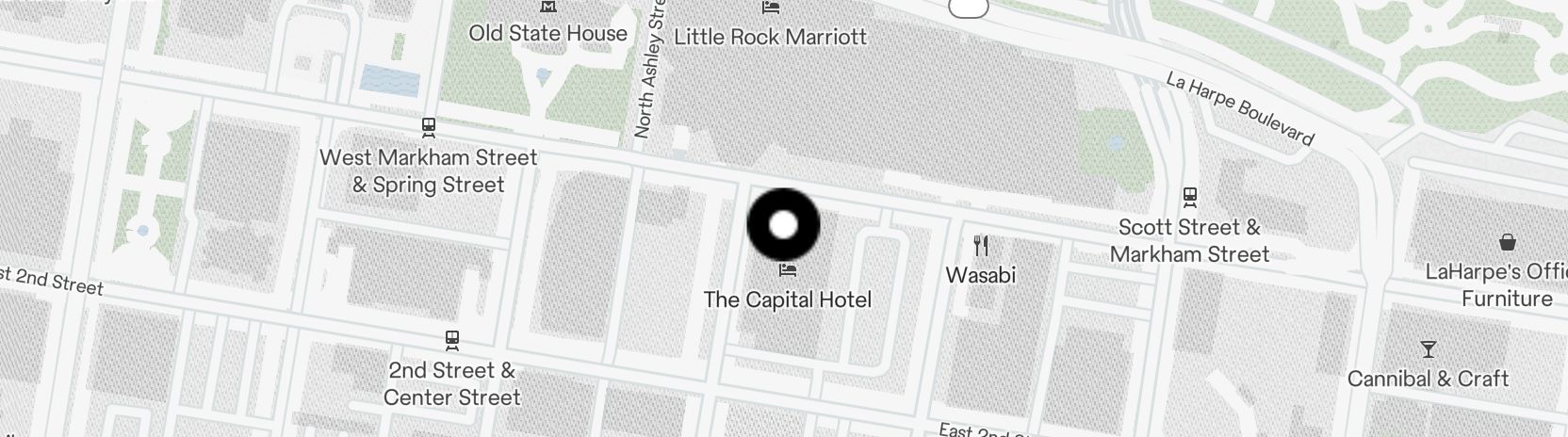Screen dimensions: 1568x437
Task: Select West Markham Street & Spring Street stop
Action: pyautogui.click(x=429, y=126)
